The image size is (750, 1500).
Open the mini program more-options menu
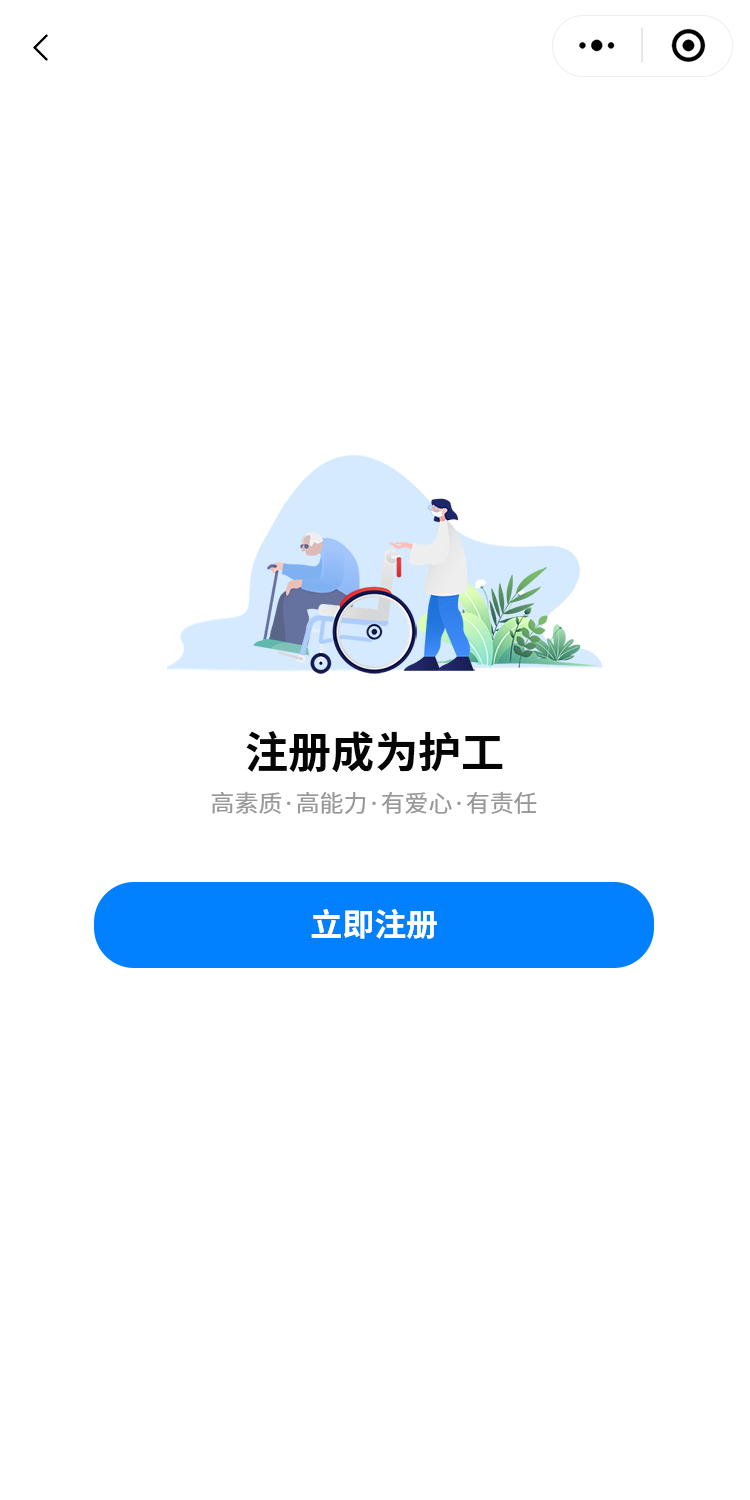597,46
